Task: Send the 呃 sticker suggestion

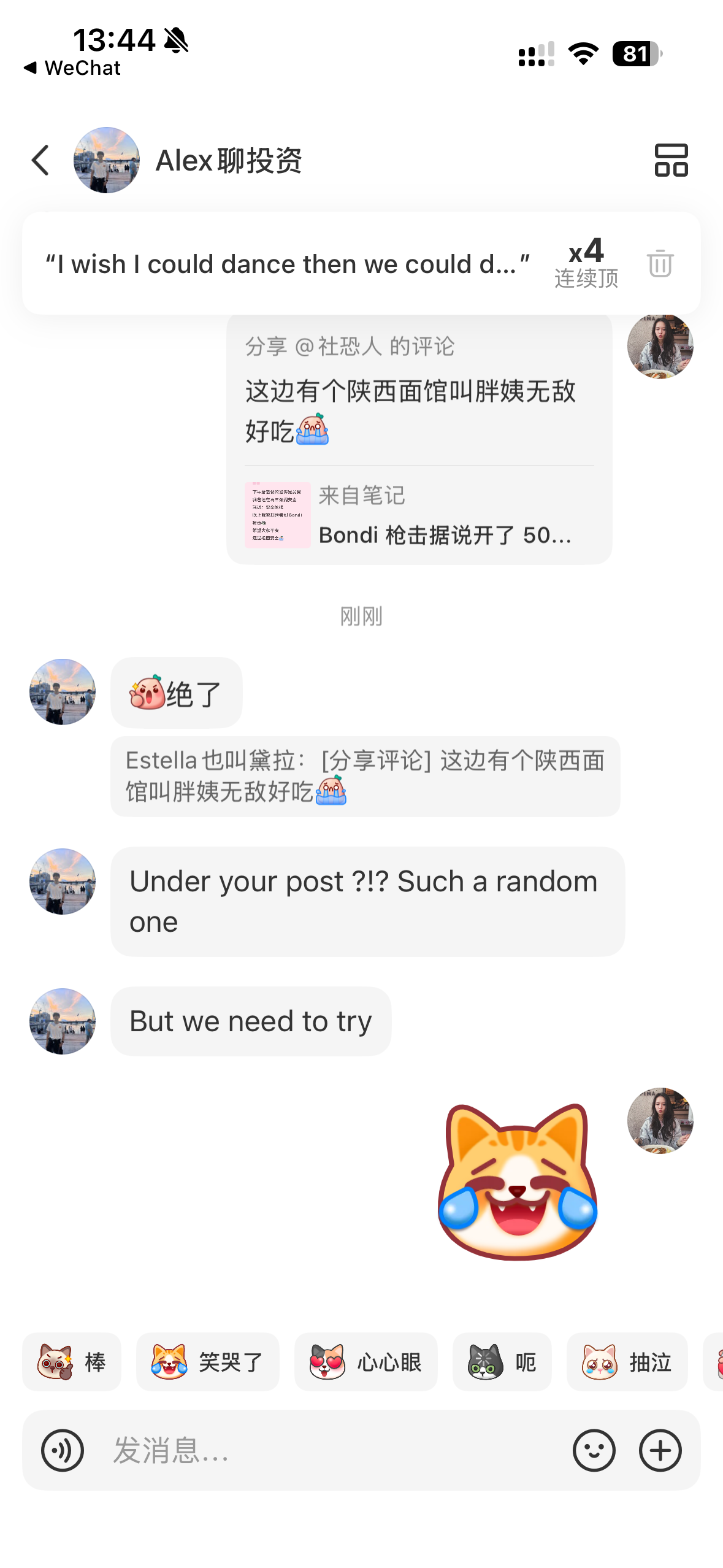Action: pyautogui.click(x=502, y=1362)
